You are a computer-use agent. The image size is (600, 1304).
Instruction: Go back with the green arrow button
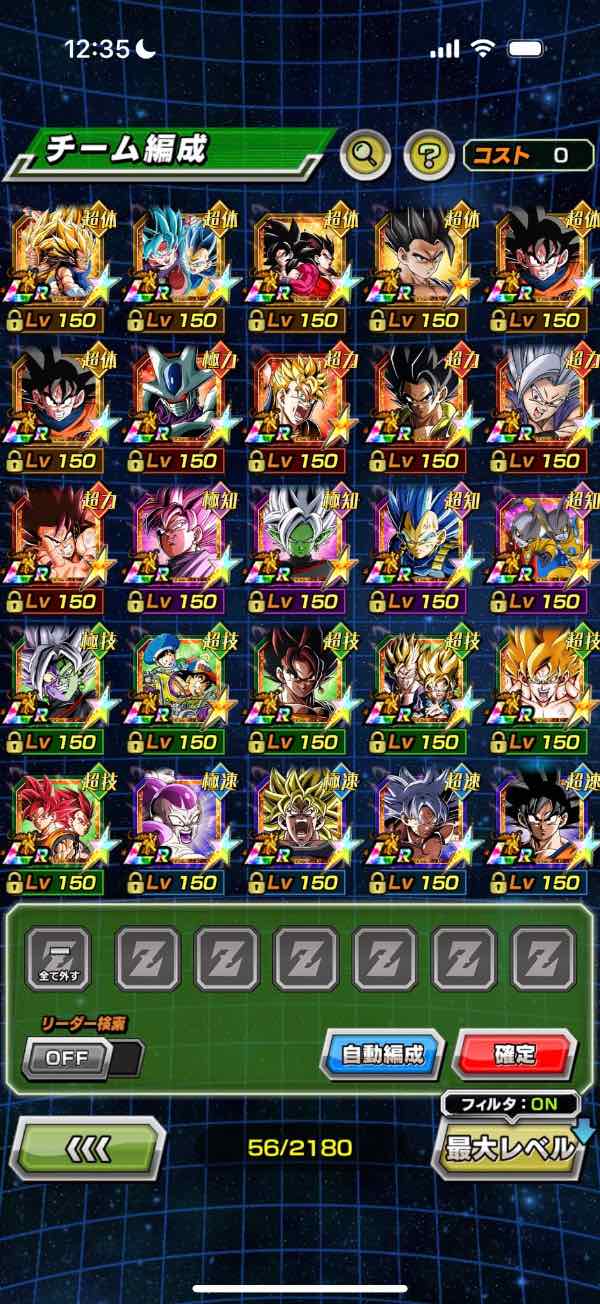click(87, 1148)
